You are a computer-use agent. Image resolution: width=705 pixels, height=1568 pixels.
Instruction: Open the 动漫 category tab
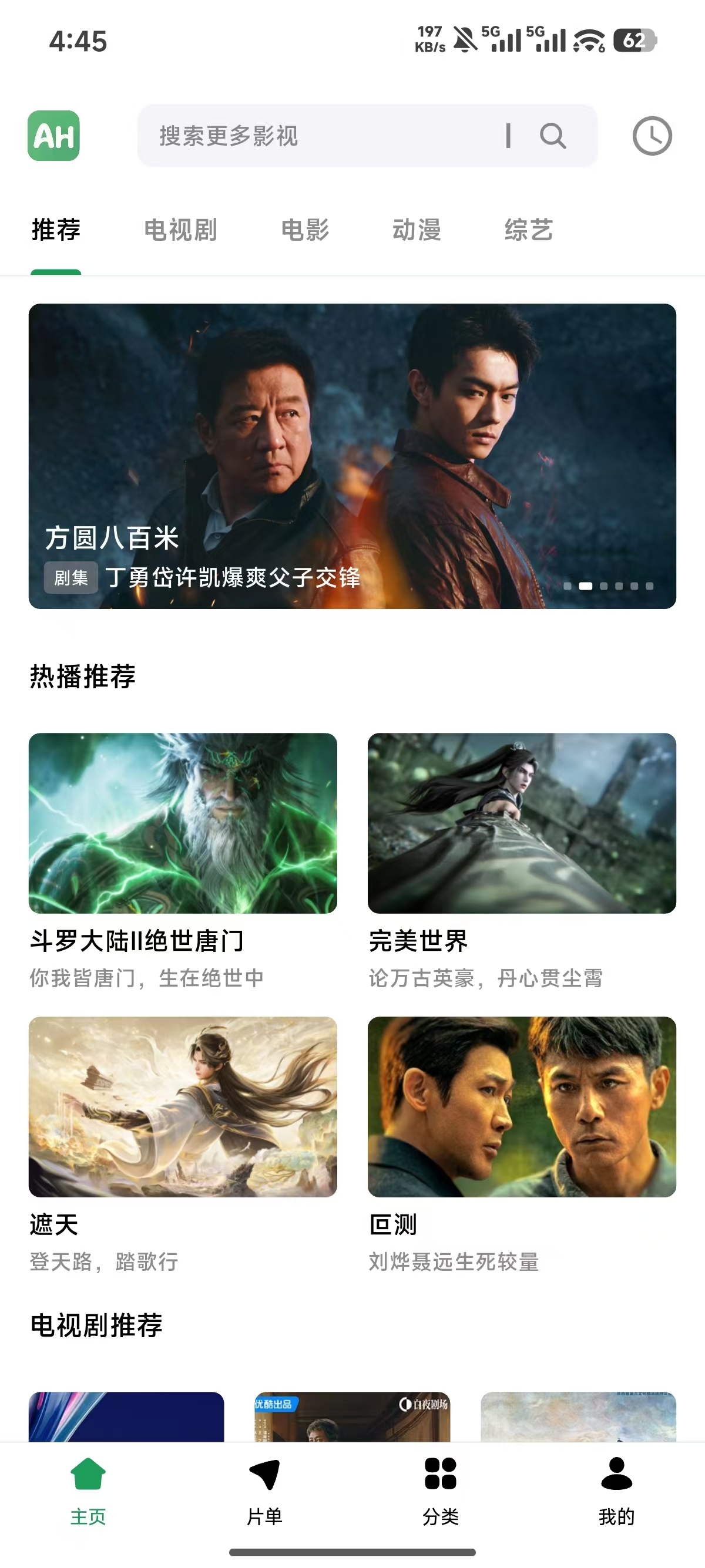417,230
